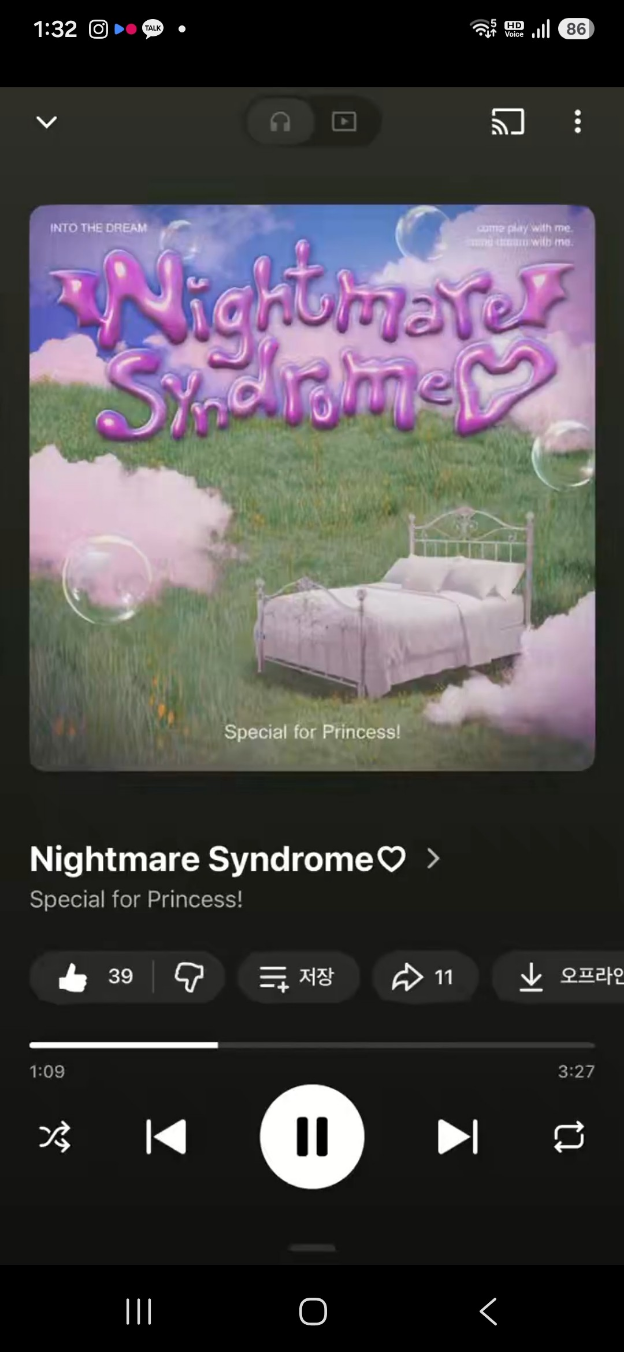624x1352 pixels.
Task: Go back using the system back button
Action: click(x=488, y=1311)
